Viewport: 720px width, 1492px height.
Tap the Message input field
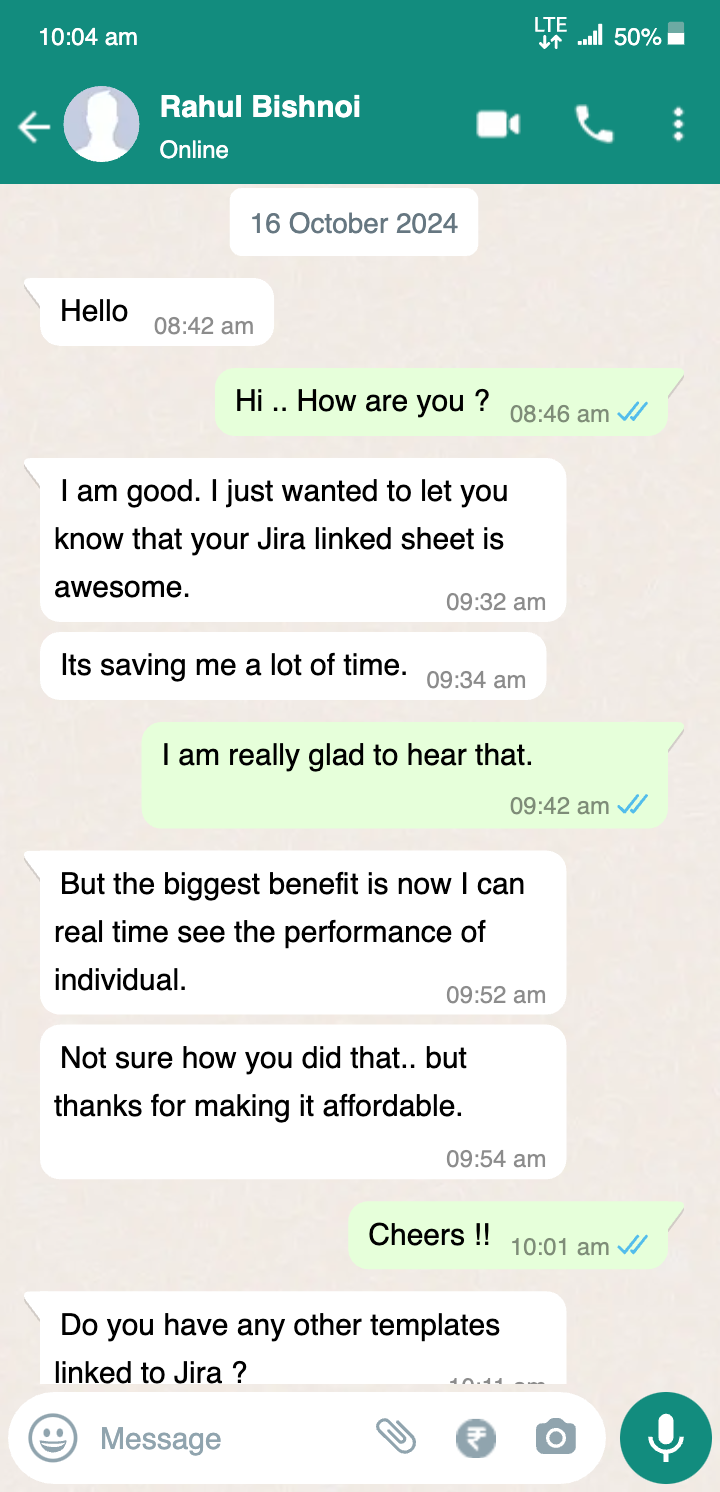point(230,1438)
